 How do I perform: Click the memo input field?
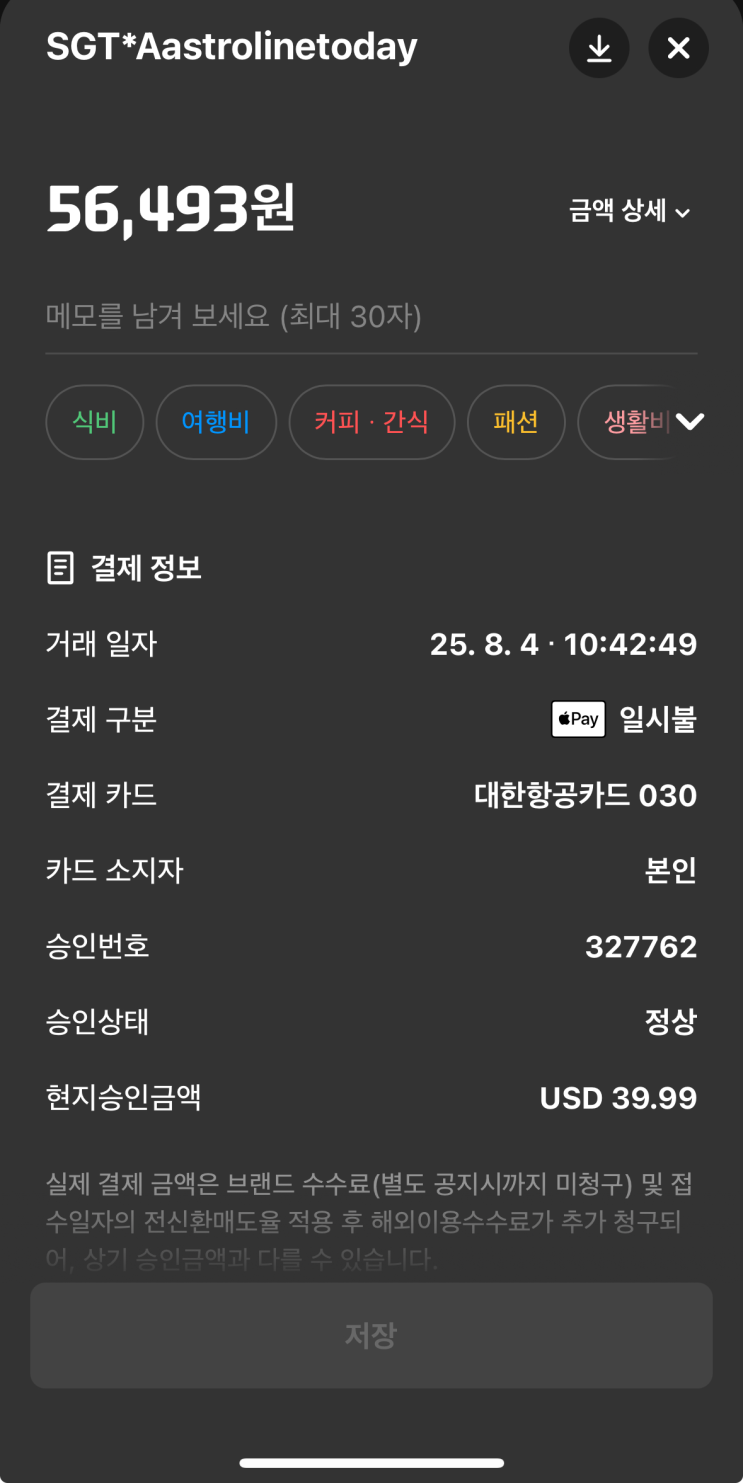point(371,315)
